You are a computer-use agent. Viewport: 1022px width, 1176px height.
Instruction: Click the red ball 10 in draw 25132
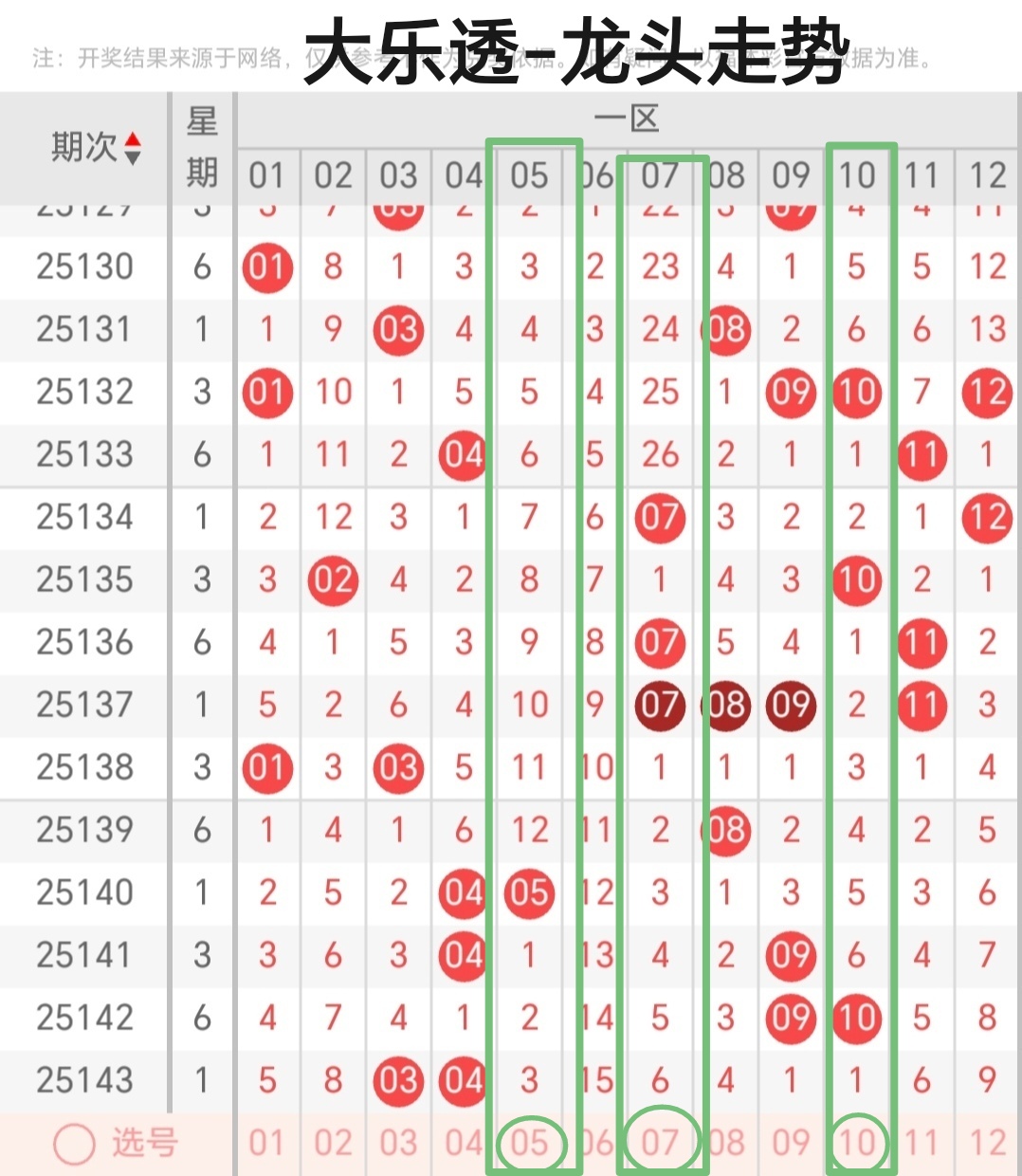[x=856, y=393]
